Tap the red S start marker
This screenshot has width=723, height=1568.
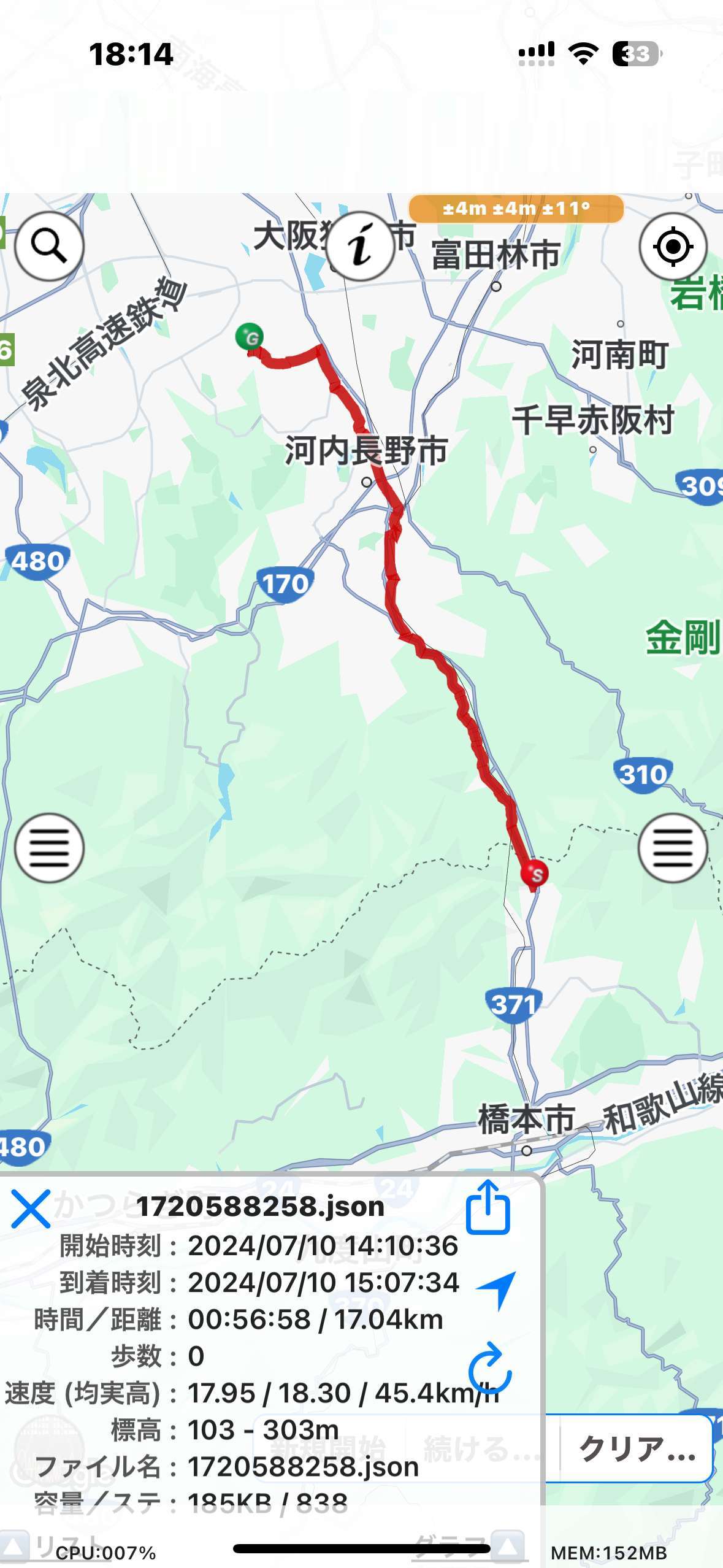click(x=535, y=874)
